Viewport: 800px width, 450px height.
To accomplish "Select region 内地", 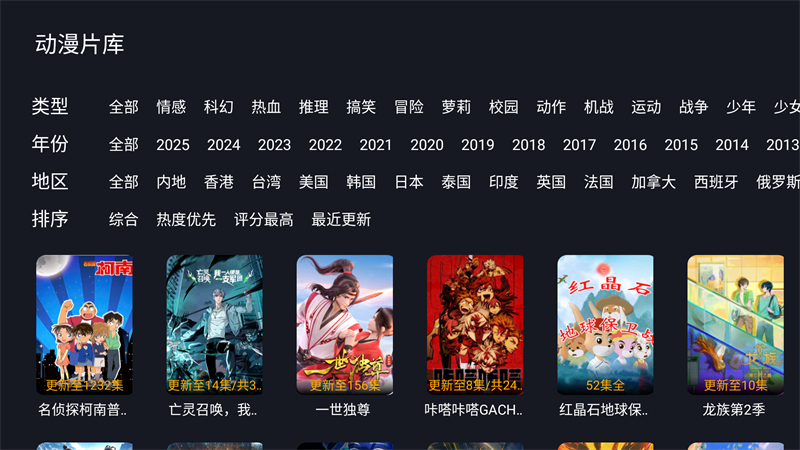I will pyautogui.click(x=171, y=182).
